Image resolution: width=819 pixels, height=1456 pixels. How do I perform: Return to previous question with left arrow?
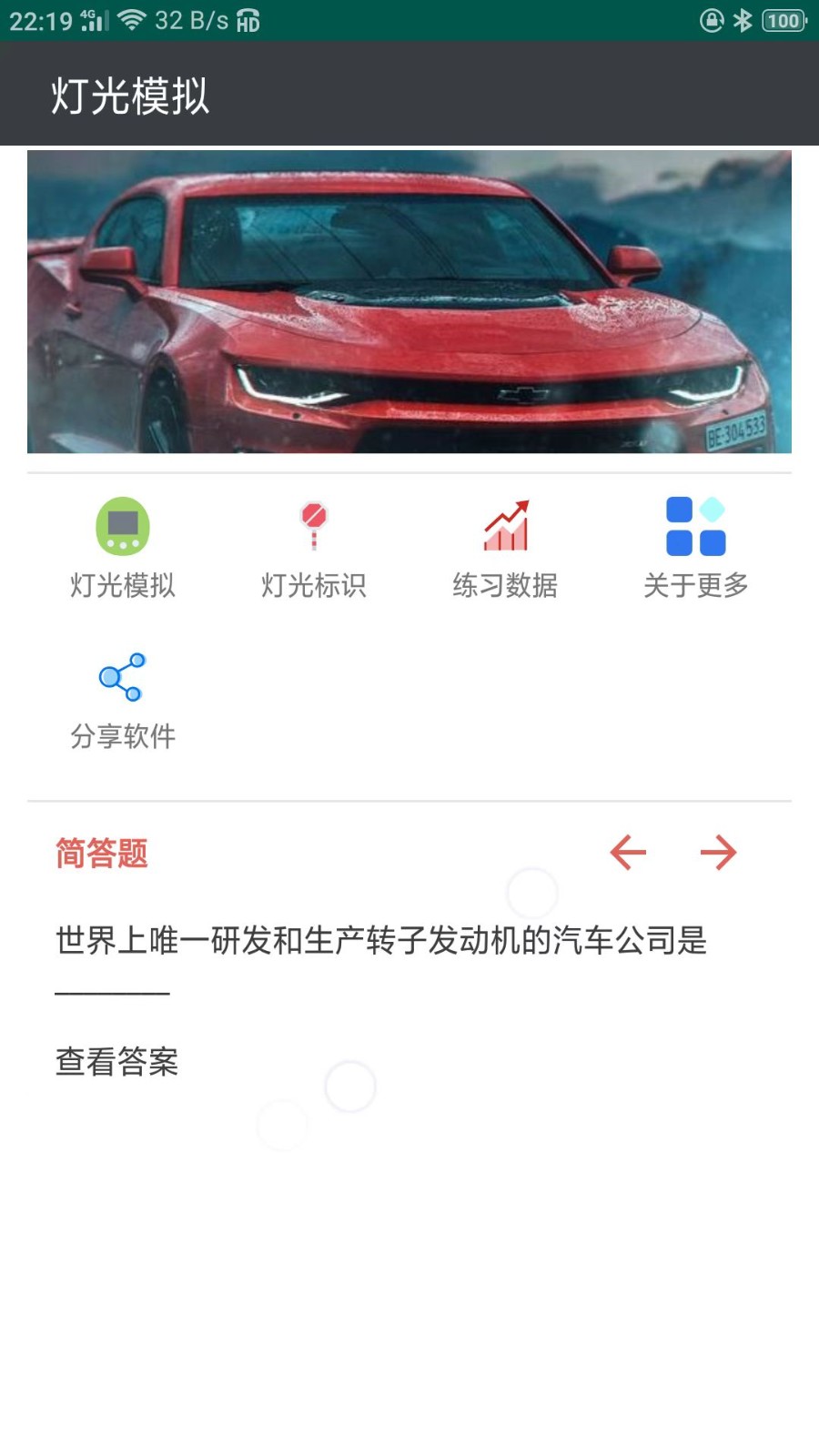click(x=627, y=852)
